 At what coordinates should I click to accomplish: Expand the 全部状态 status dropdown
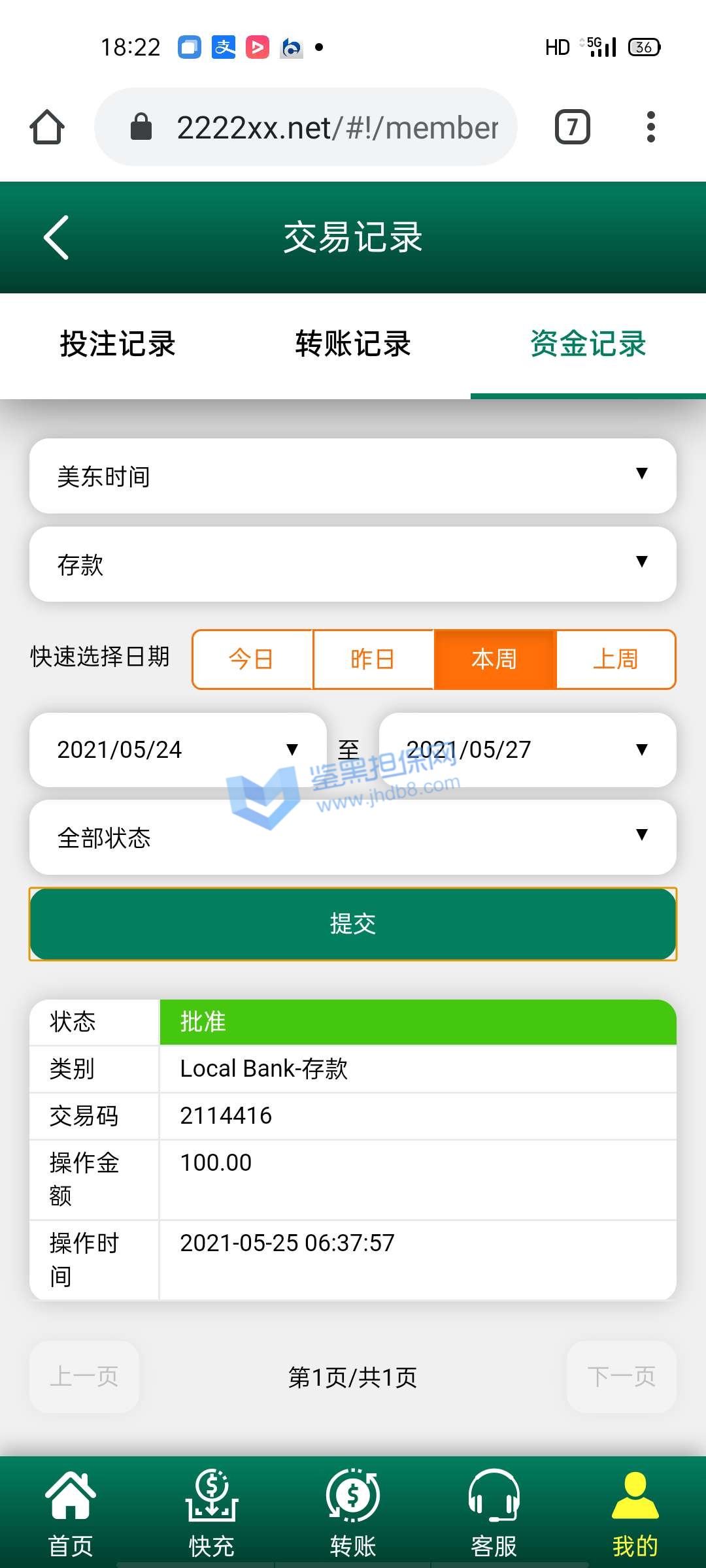point(353,838)
